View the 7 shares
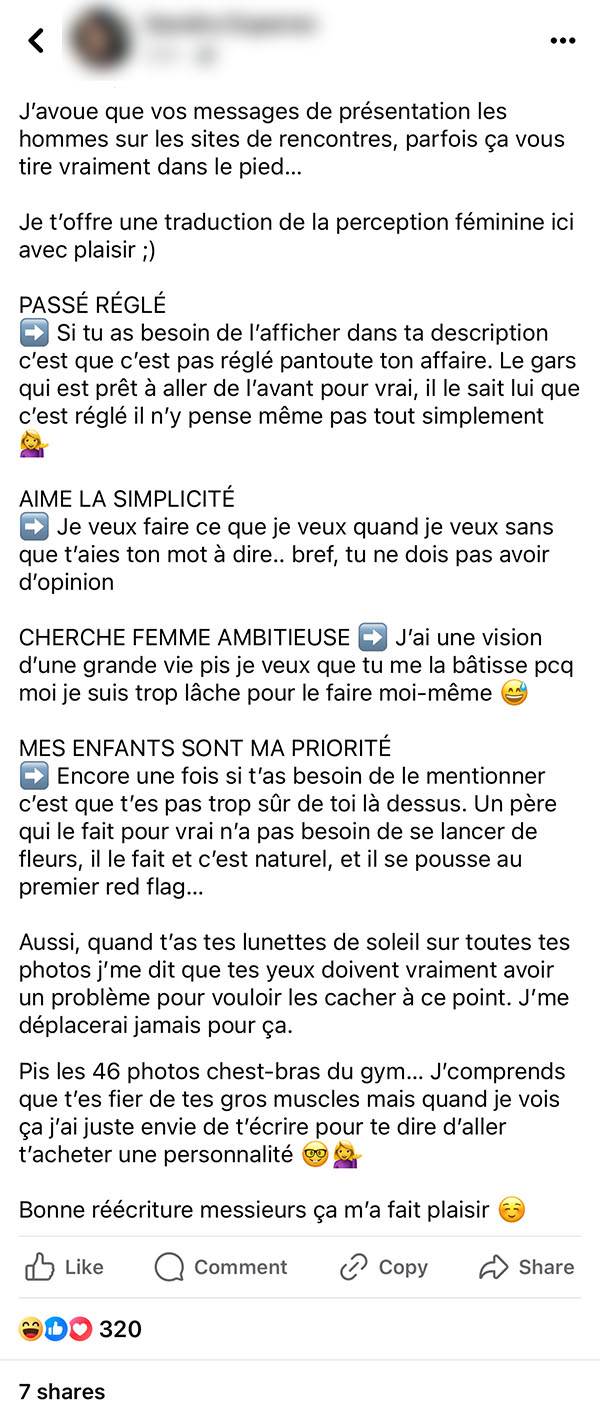This screenshot has width=600, height=1411. coord(62,1391)
